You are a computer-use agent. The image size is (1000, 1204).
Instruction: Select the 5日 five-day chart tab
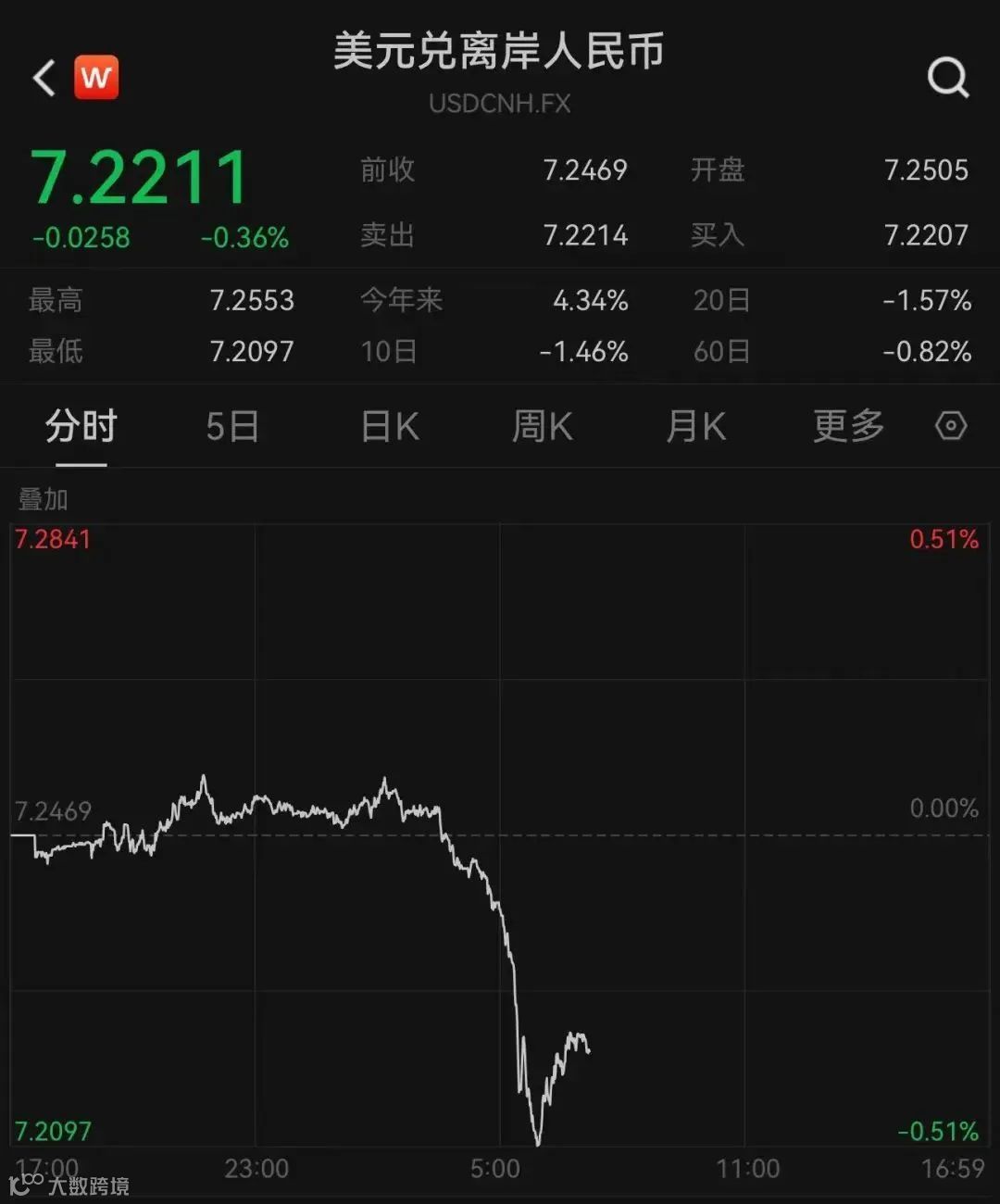click(232, 426)
